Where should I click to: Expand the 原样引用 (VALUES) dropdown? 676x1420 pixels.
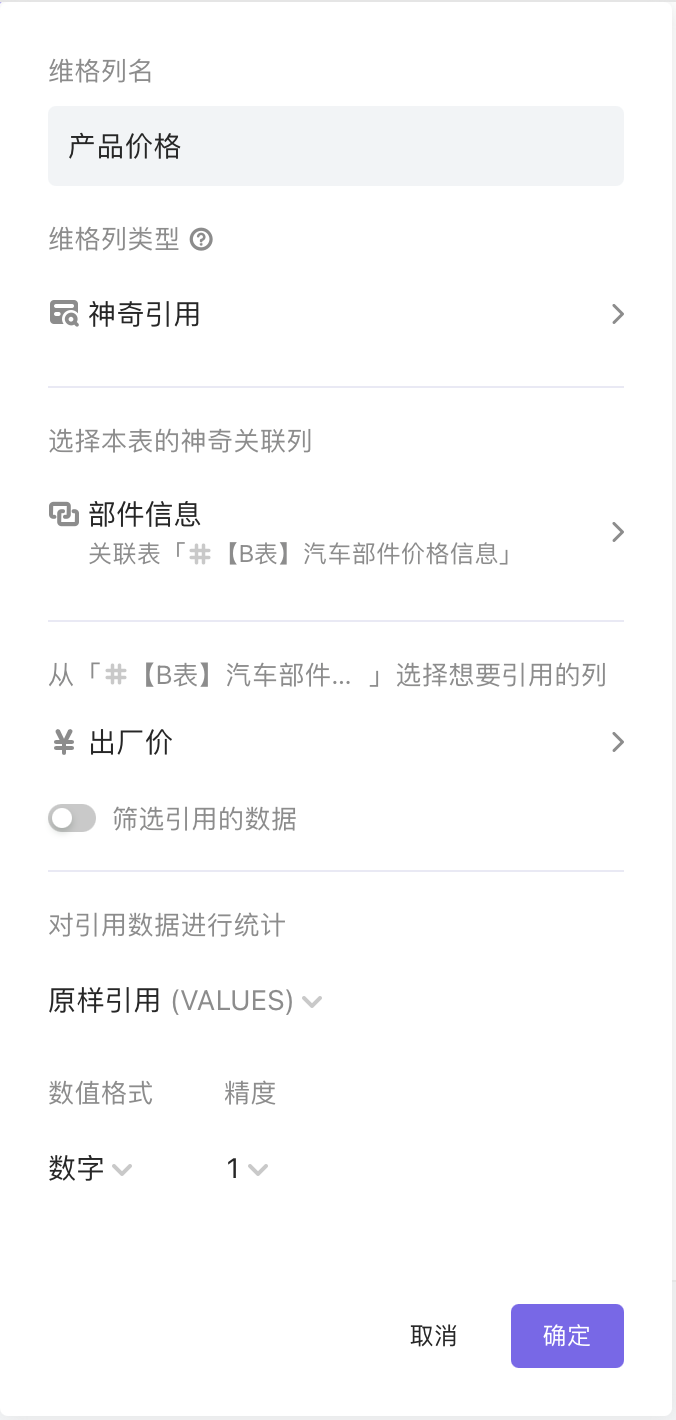click(x=185, y=1001)
